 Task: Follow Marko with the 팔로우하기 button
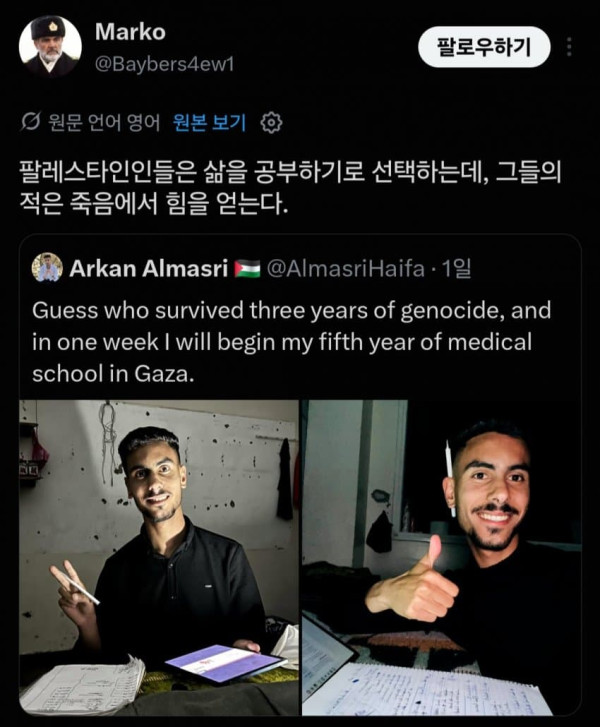point(484,47)
